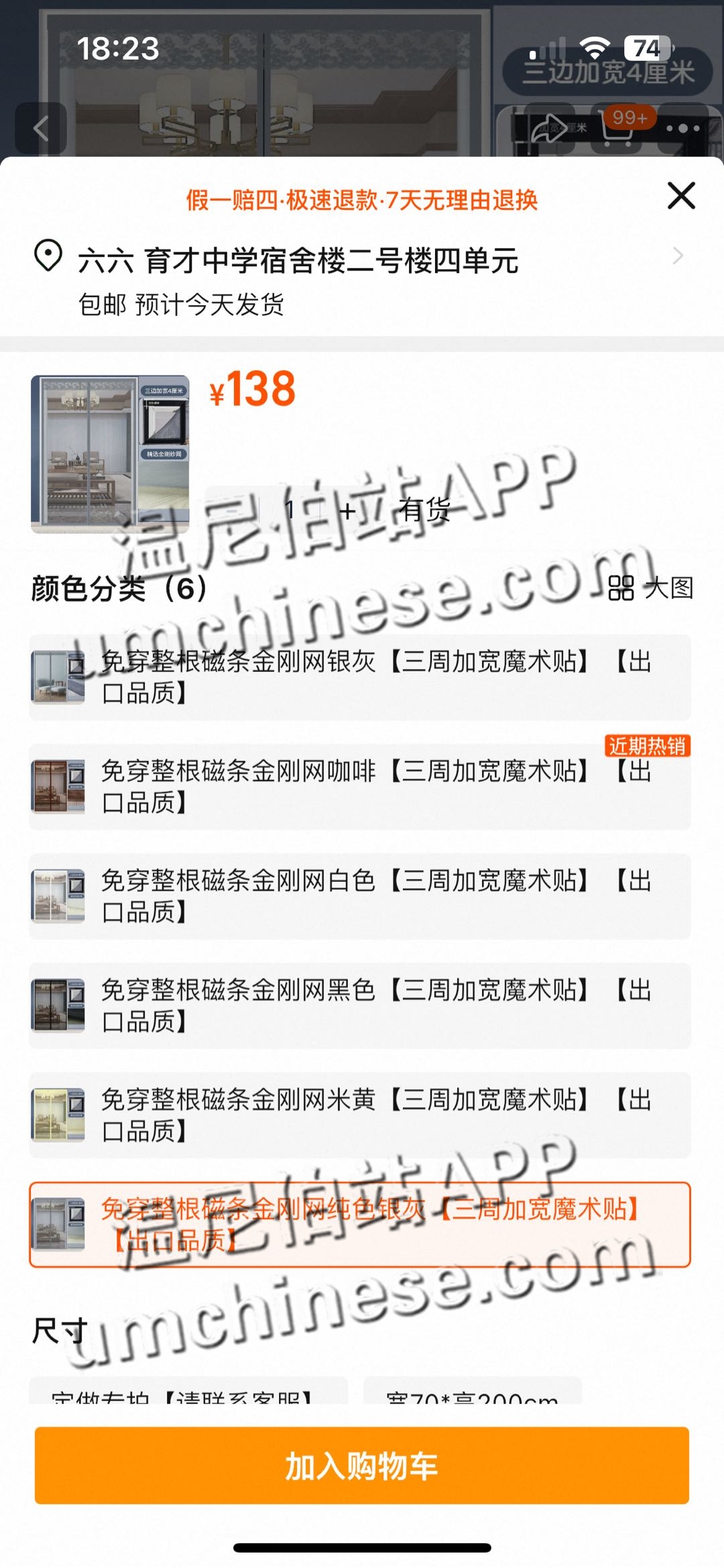Select the 金刚网黑色 color option
The image size is (724, 1568).
[359, 1005]
